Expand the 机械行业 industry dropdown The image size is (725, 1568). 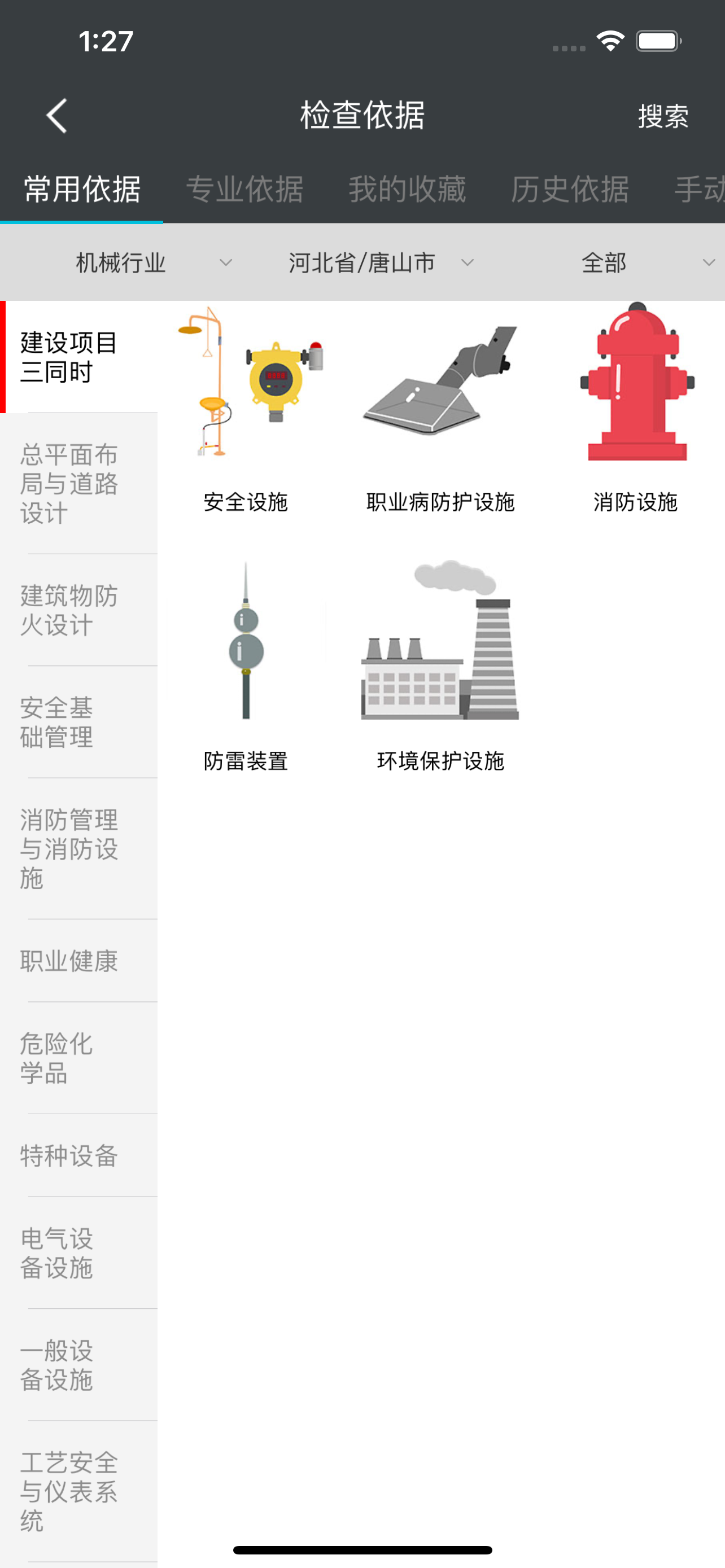point(152,263)
